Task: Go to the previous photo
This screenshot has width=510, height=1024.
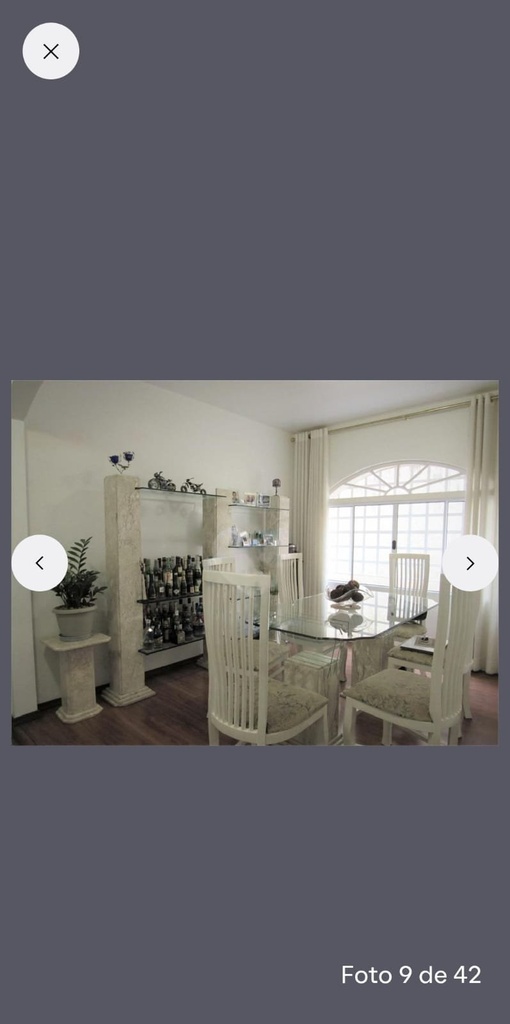Action: tap(40, 563)
